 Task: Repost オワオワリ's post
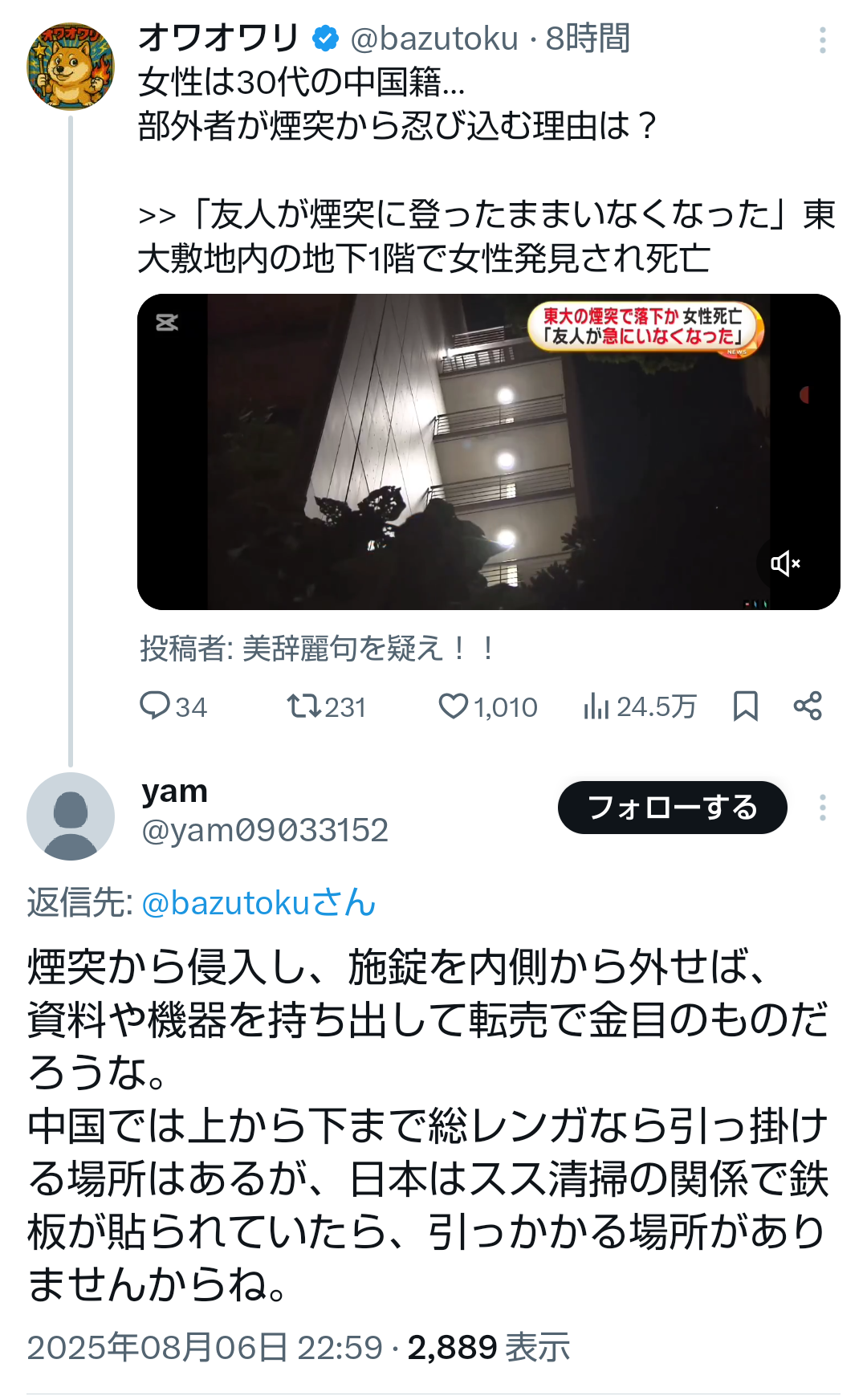click(327, 706)
